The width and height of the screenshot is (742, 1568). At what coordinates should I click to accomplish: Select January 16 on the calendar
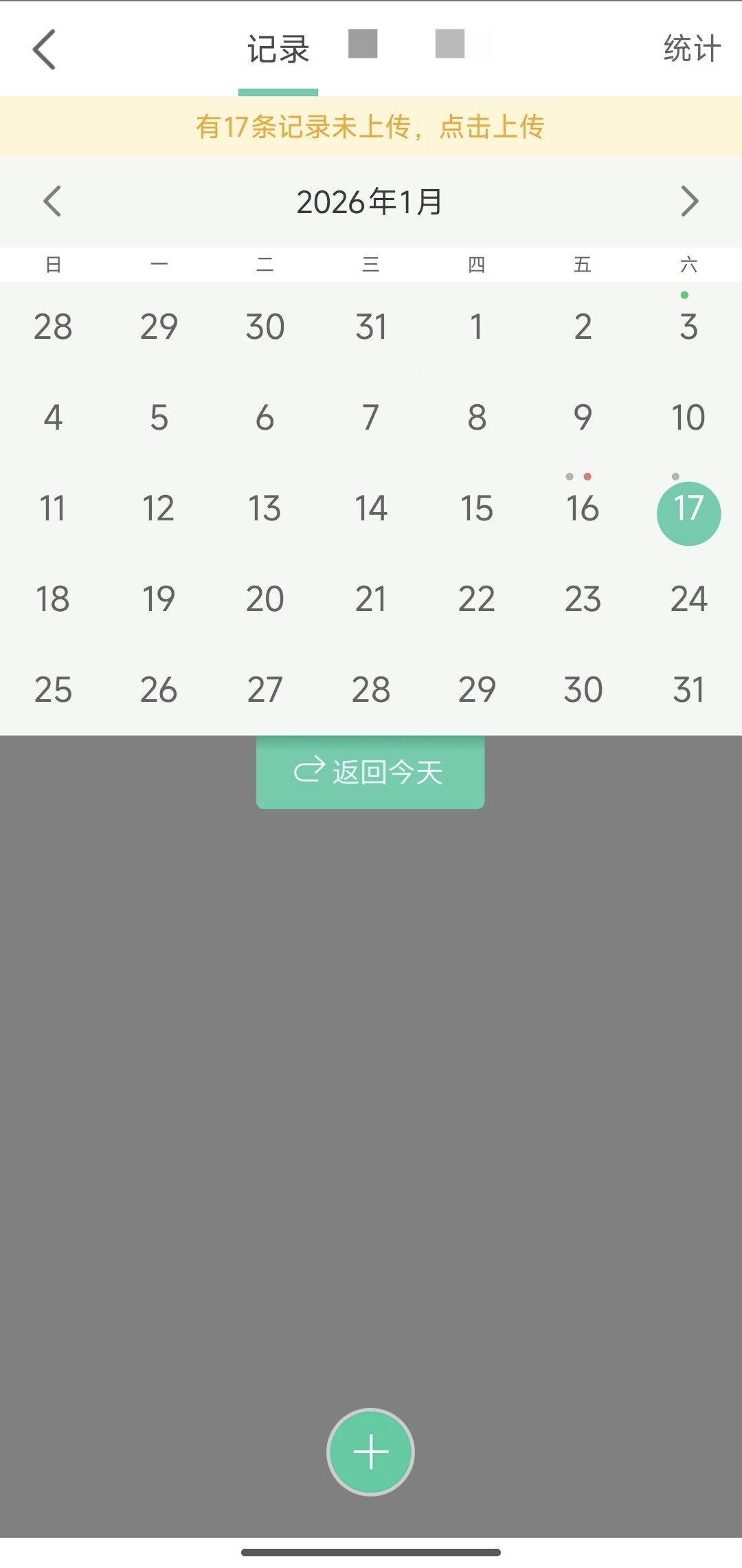(x=583, y=509)
